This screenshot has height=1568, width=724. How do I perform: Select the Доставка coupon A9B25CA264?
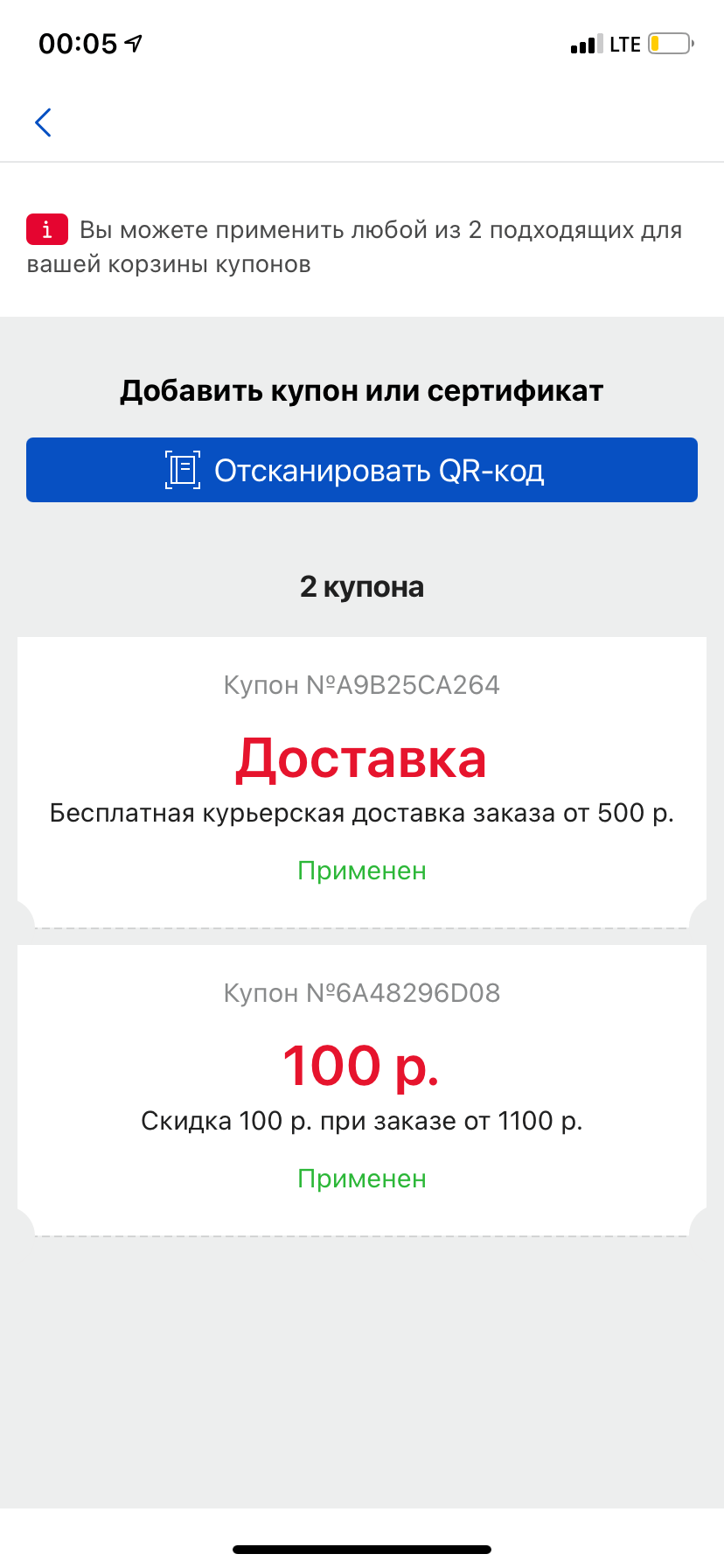(x=362, y=782)
